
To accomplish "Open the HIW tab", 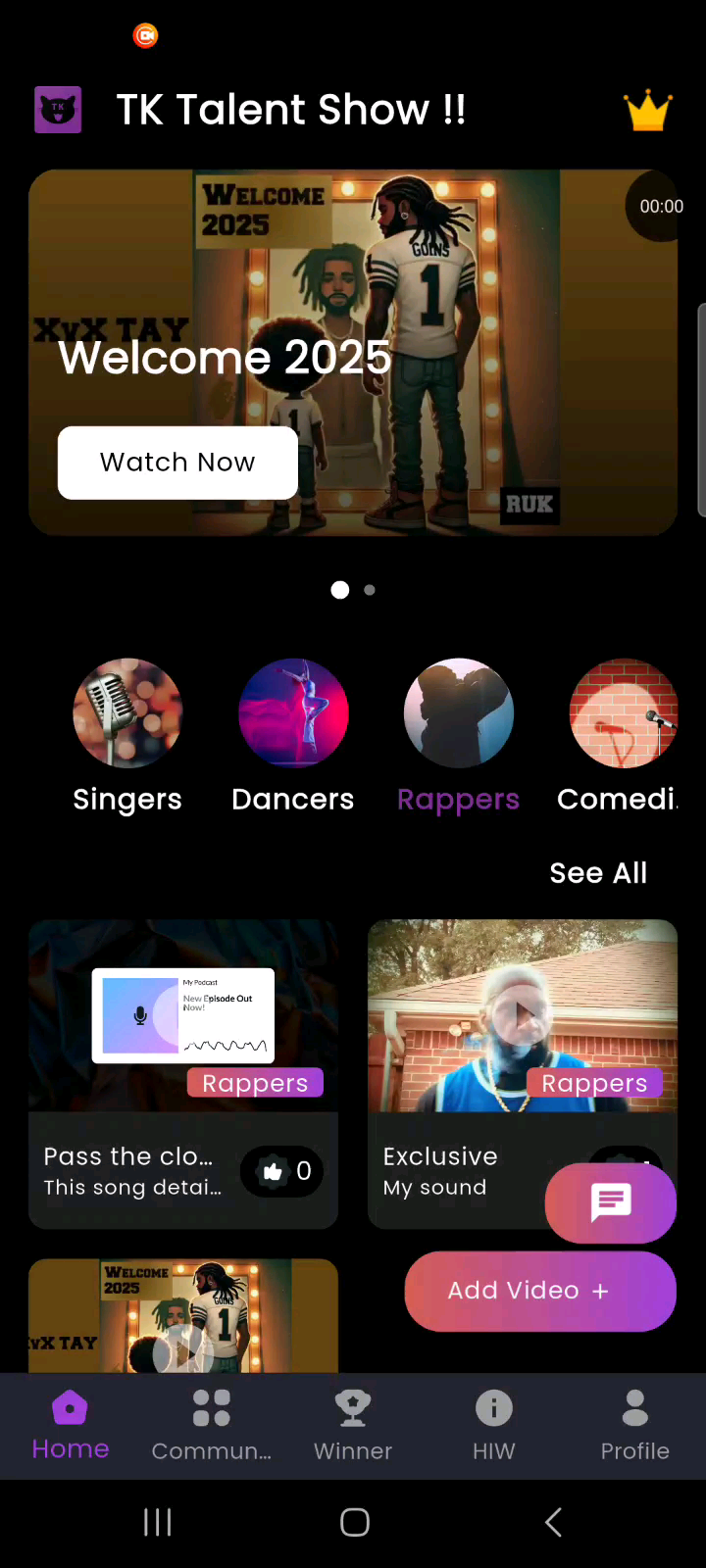I will [494, 1426].
